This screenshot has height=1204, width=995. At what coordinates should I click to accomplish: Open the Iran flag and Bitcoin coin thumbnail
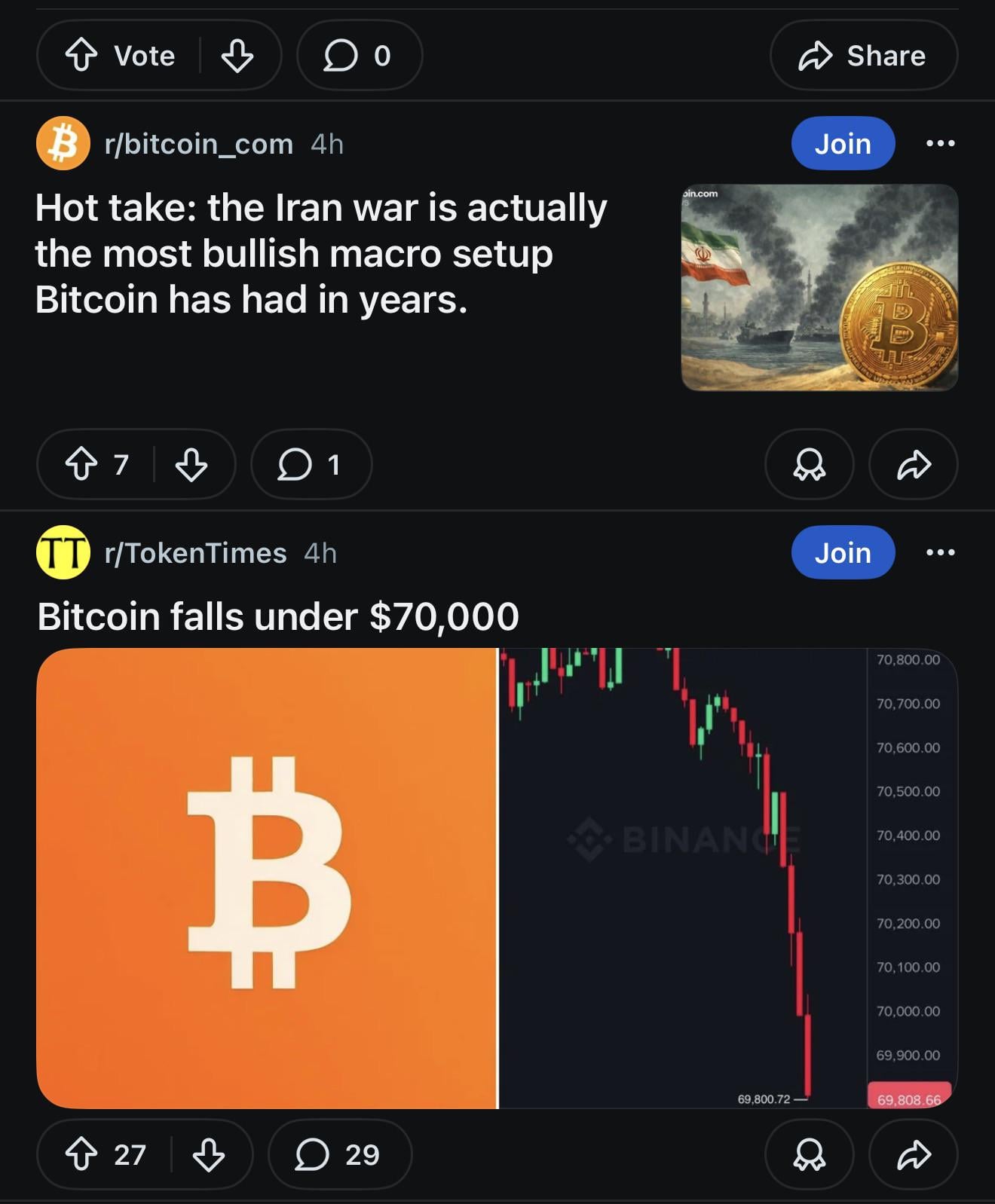point(819,287)
